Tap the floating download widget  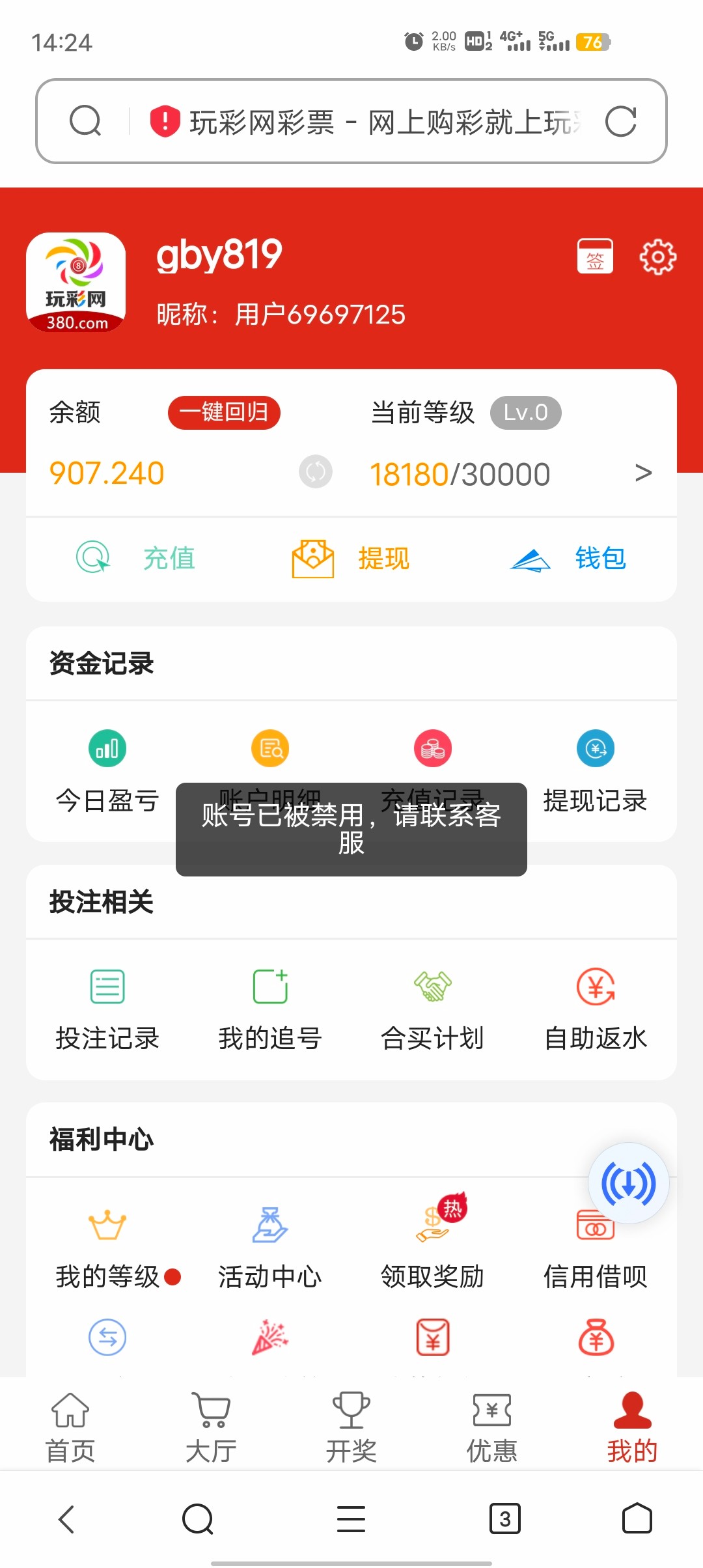click(x=627, y=1183)
